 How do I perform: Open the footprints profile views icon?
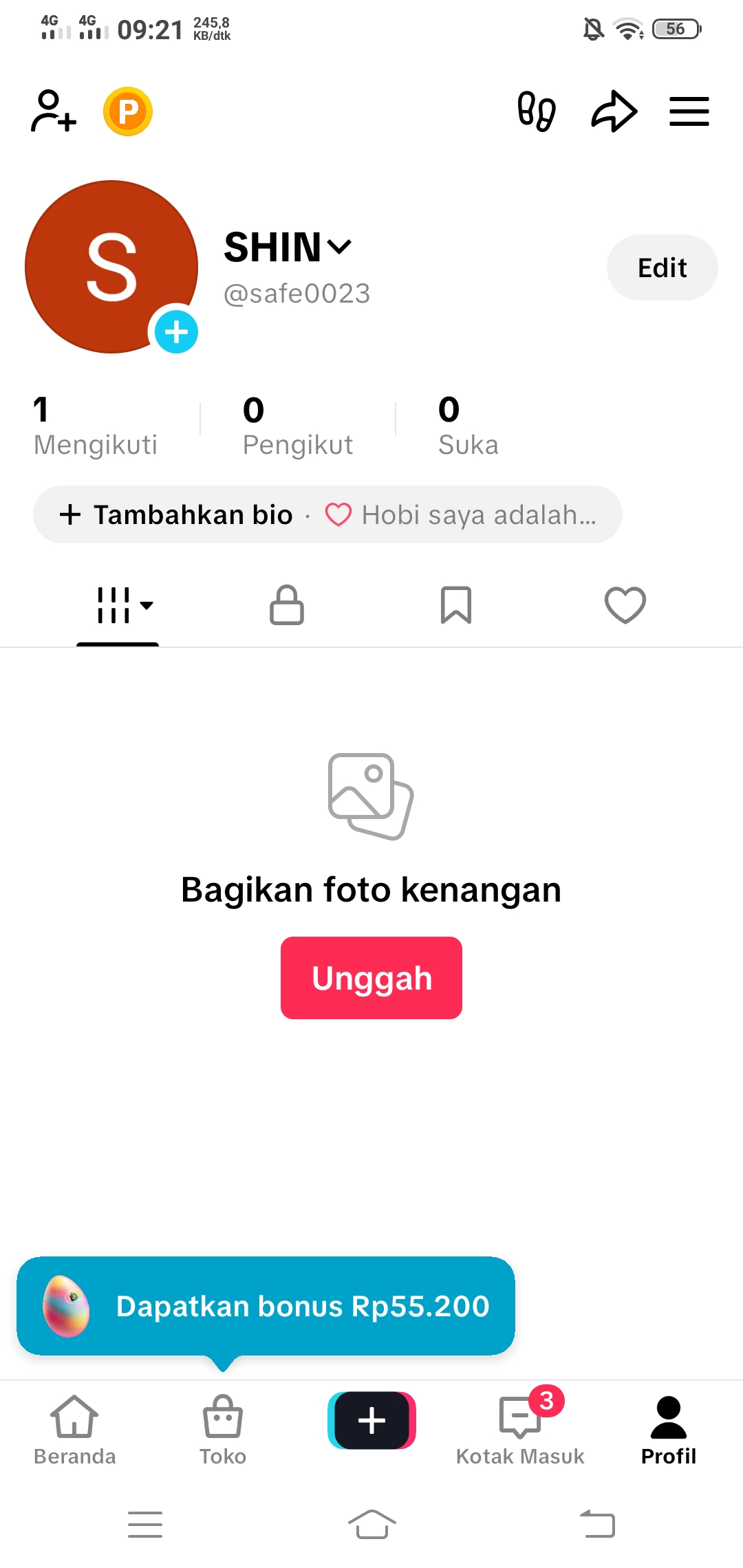pos(537,111)
